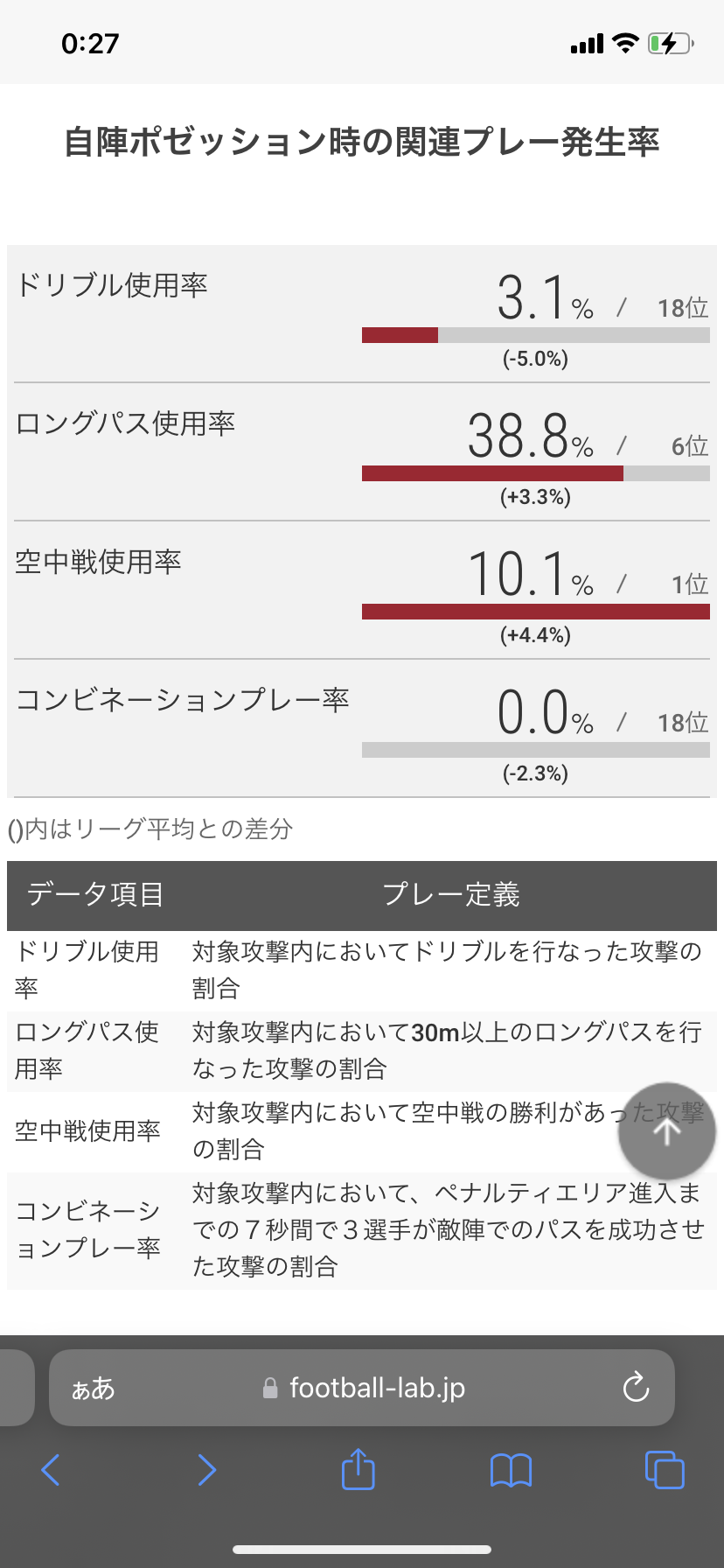Viewport: 724px width, 1568px height.
Task: Tap the scroll-to-top arrow button
Action: 667,1131
